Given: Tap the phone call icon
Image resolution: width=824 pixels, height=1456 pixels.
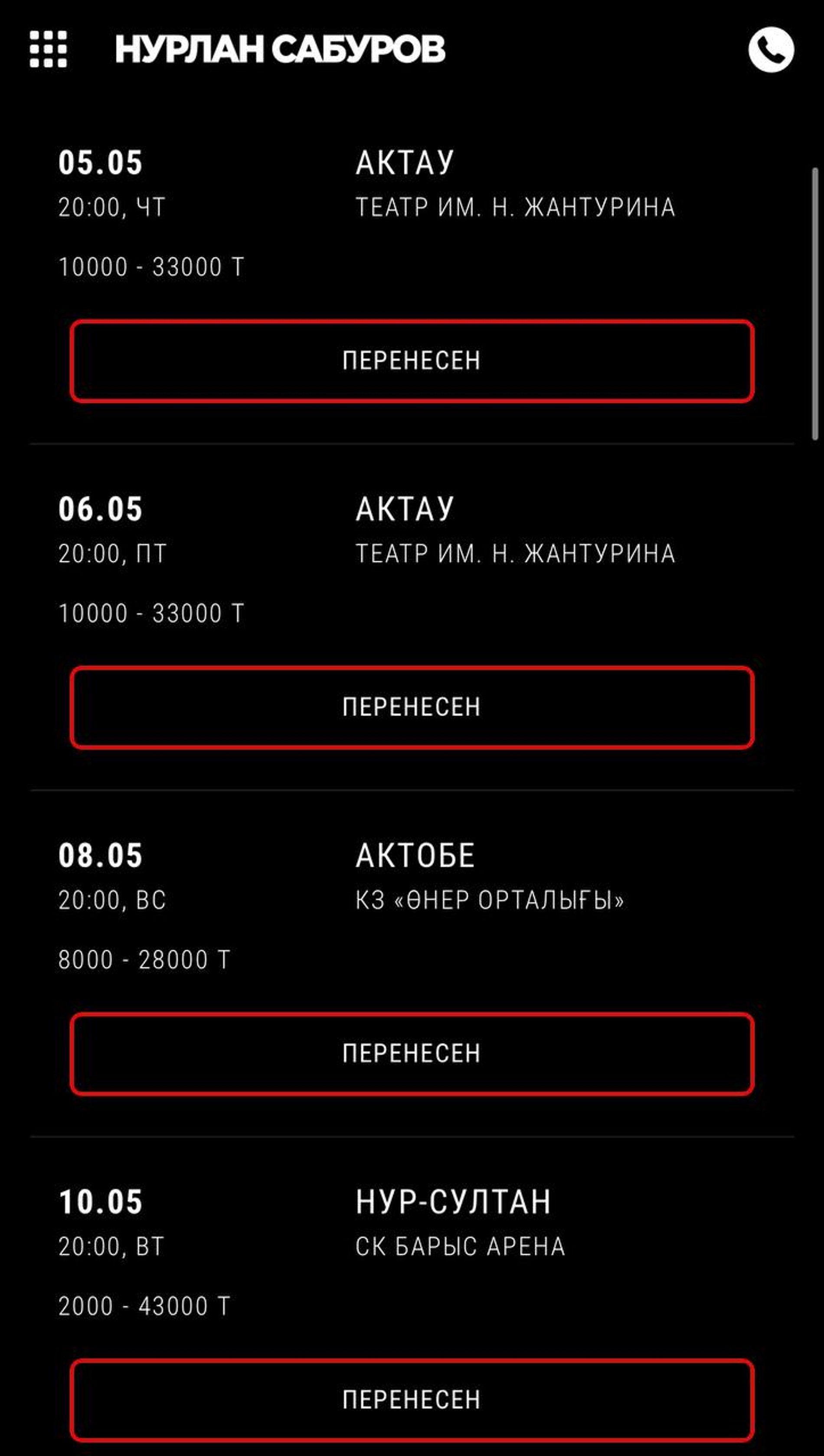Looking at the screenshot, I should pos(771,49).
